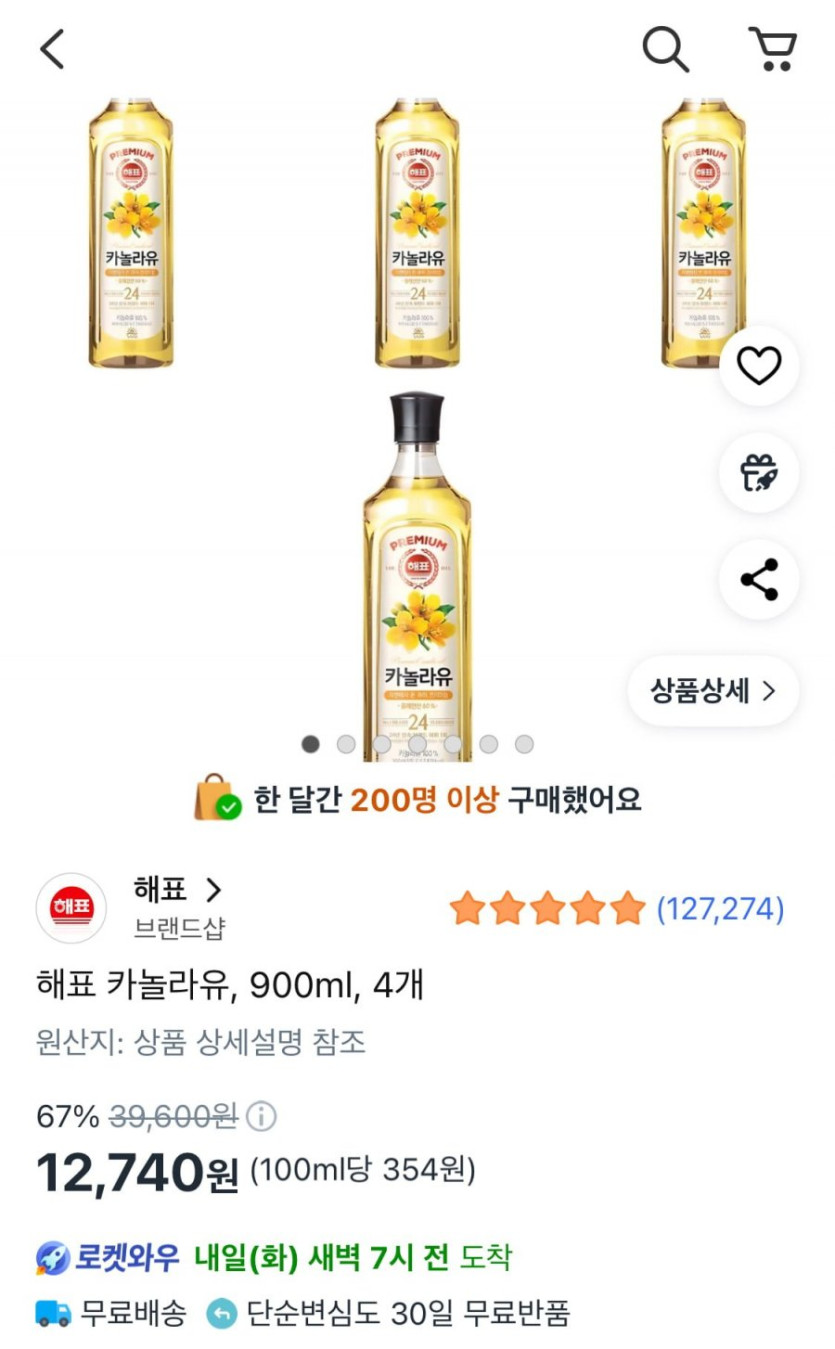Add product to wishlist with heart icon
The image size is (835, 1349).
point(759,366)
